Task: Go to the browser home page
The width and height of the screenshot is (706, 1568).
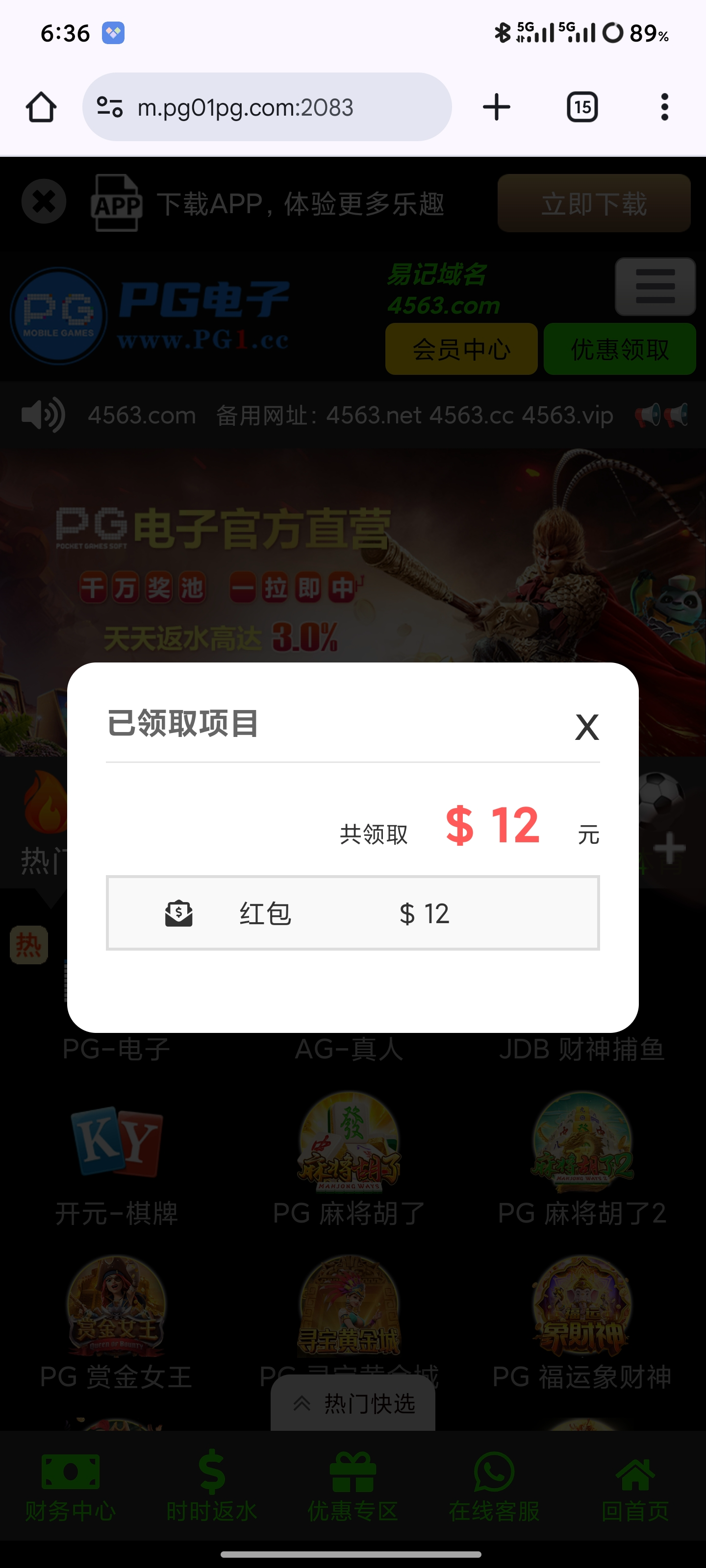Action: (x=41, y=107)
